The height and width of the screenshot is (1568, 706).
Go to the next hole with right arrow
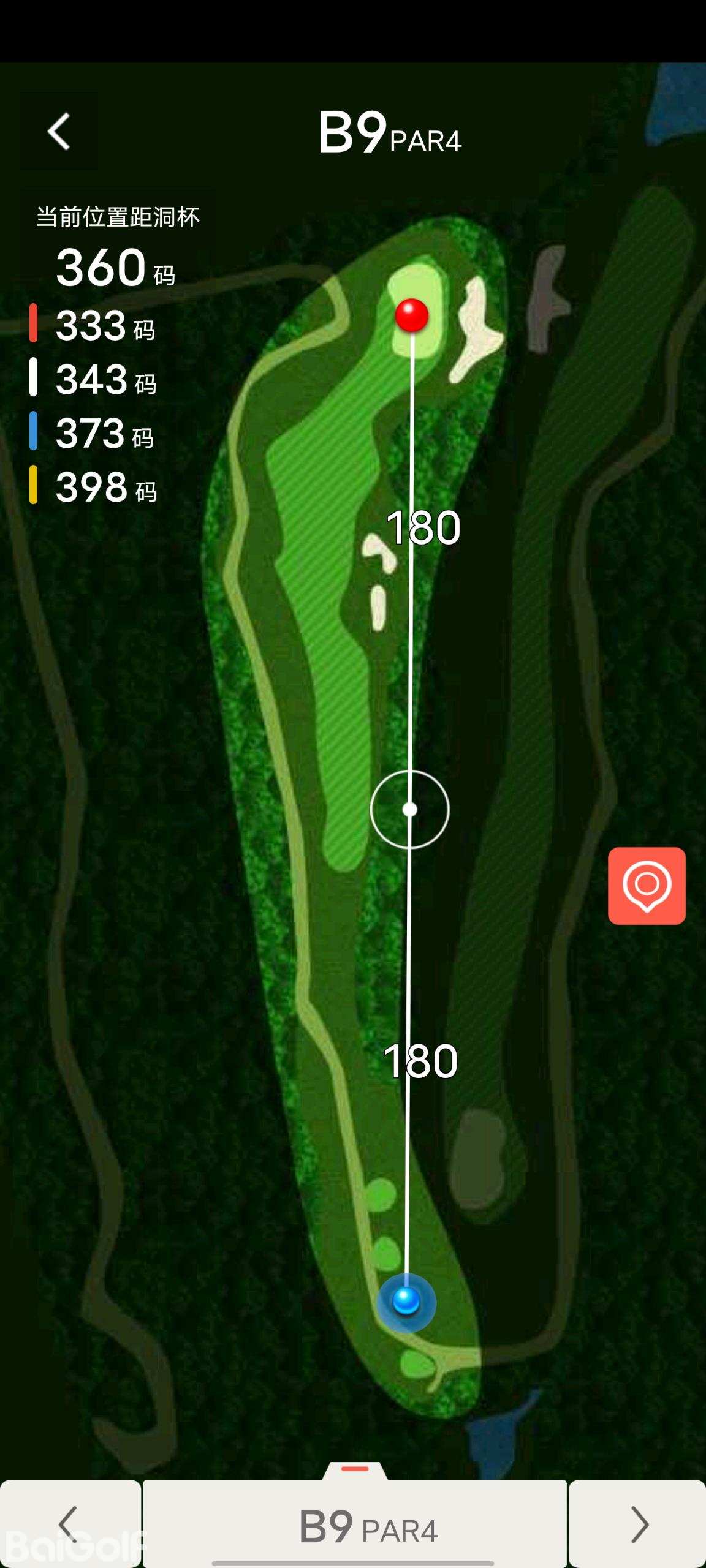[638, 1524]
